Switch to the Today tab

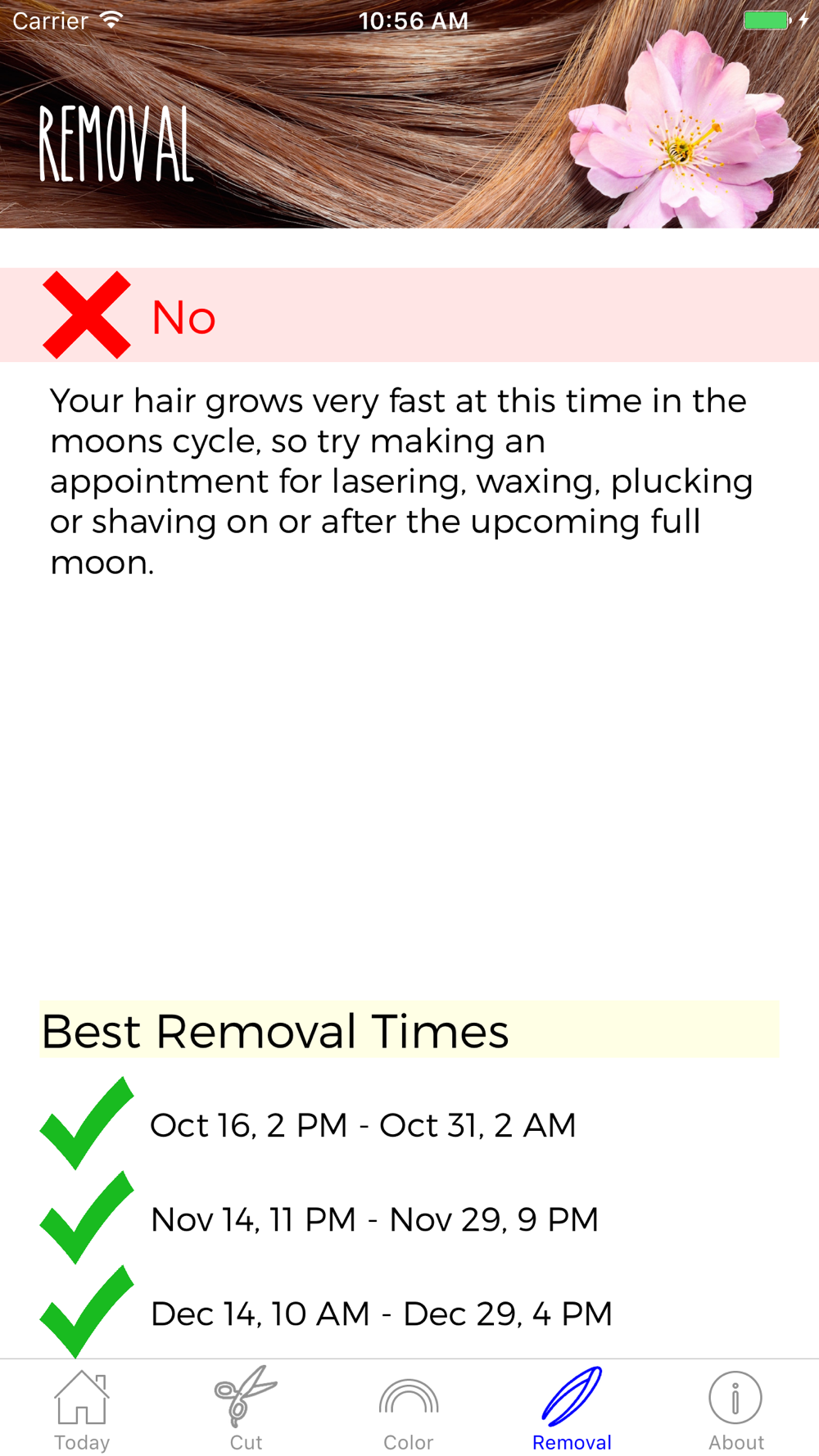(82, 1409)
